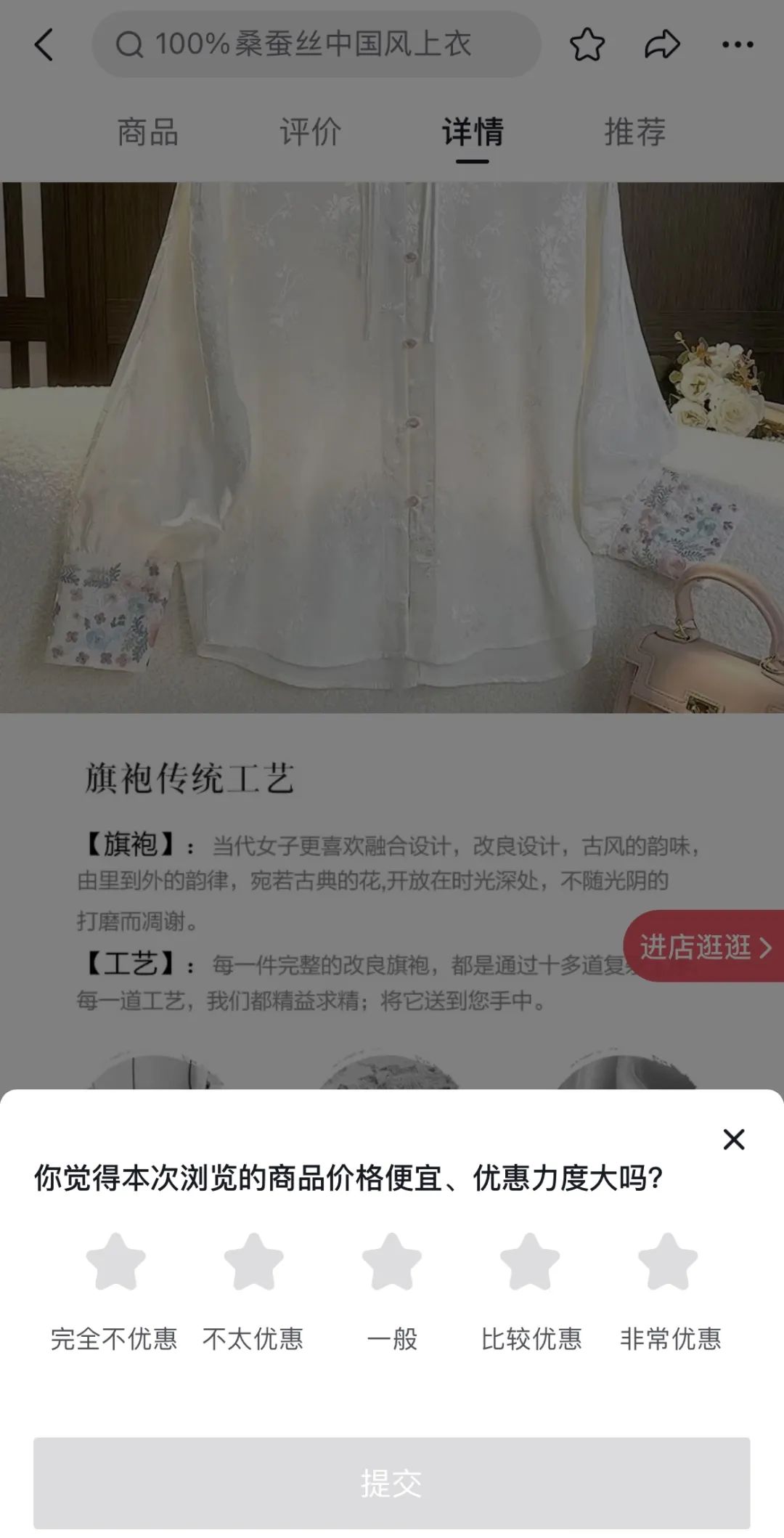Image resolution: width=784 pixels, height=1538 pixels.
Task: Open the search box for 100%桑蚕丝中国风上衣
Action: coord(316,45)
